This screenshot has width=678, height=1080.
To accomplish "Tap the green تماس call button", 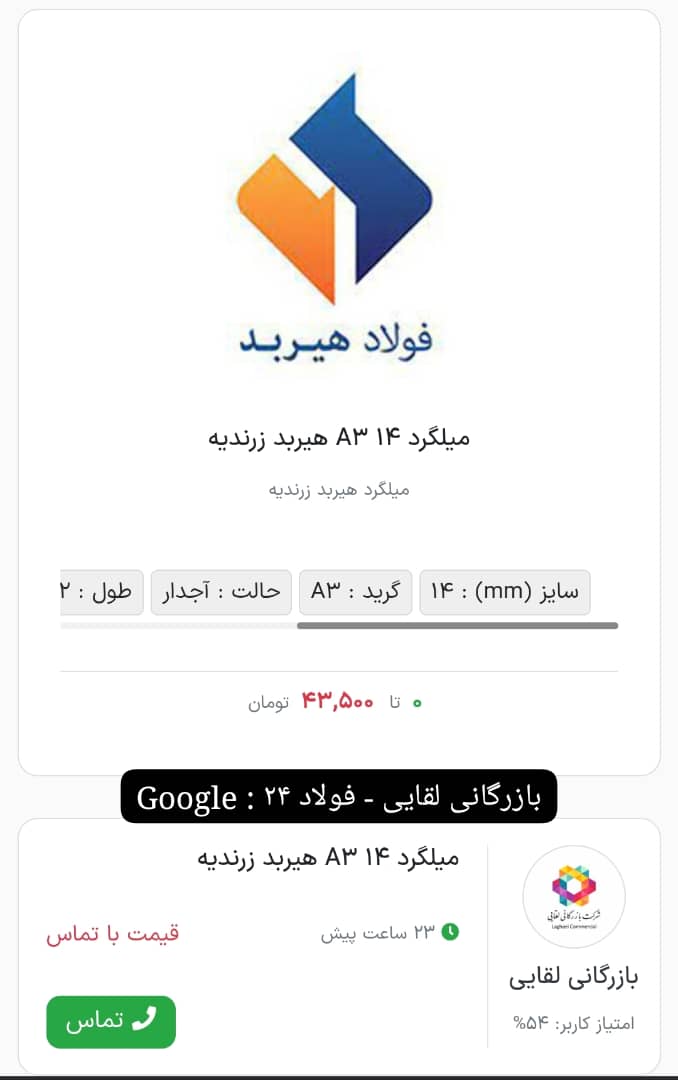I will pos(111,1021).
